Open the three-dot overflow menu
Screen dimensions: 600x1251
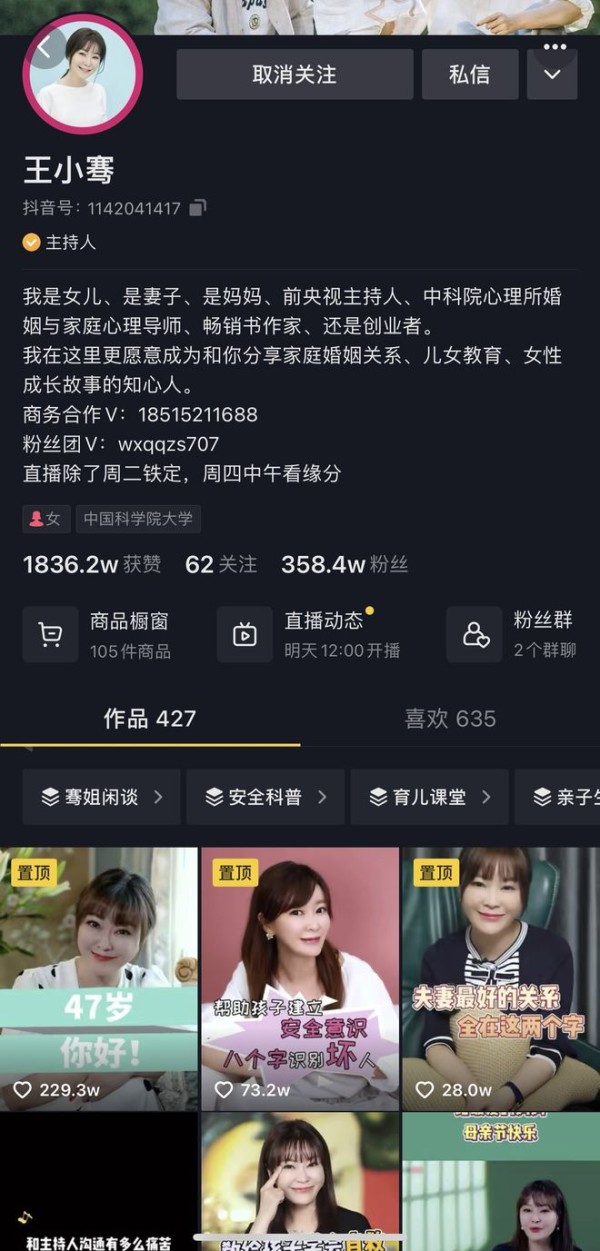point(554,47)
